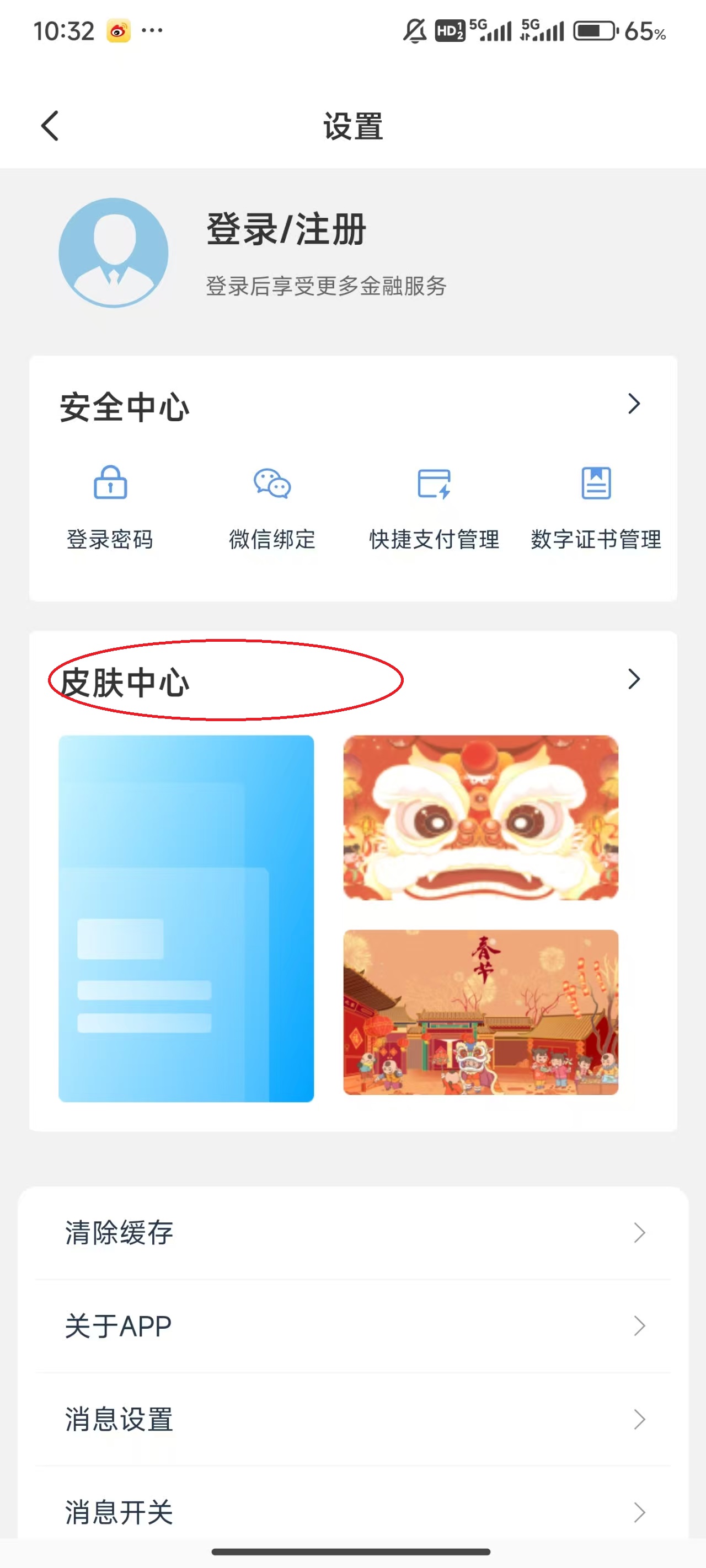
Task: Select the blue default skin
Action: click(186, 918)
